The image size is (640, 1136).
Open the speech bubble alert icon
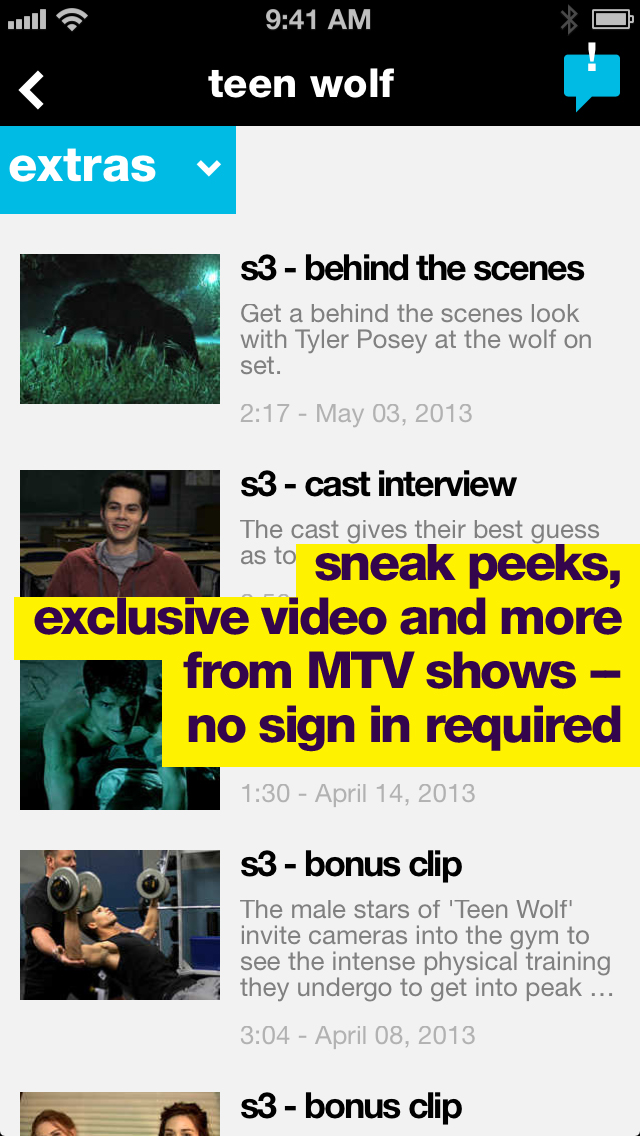pos(591,79)
